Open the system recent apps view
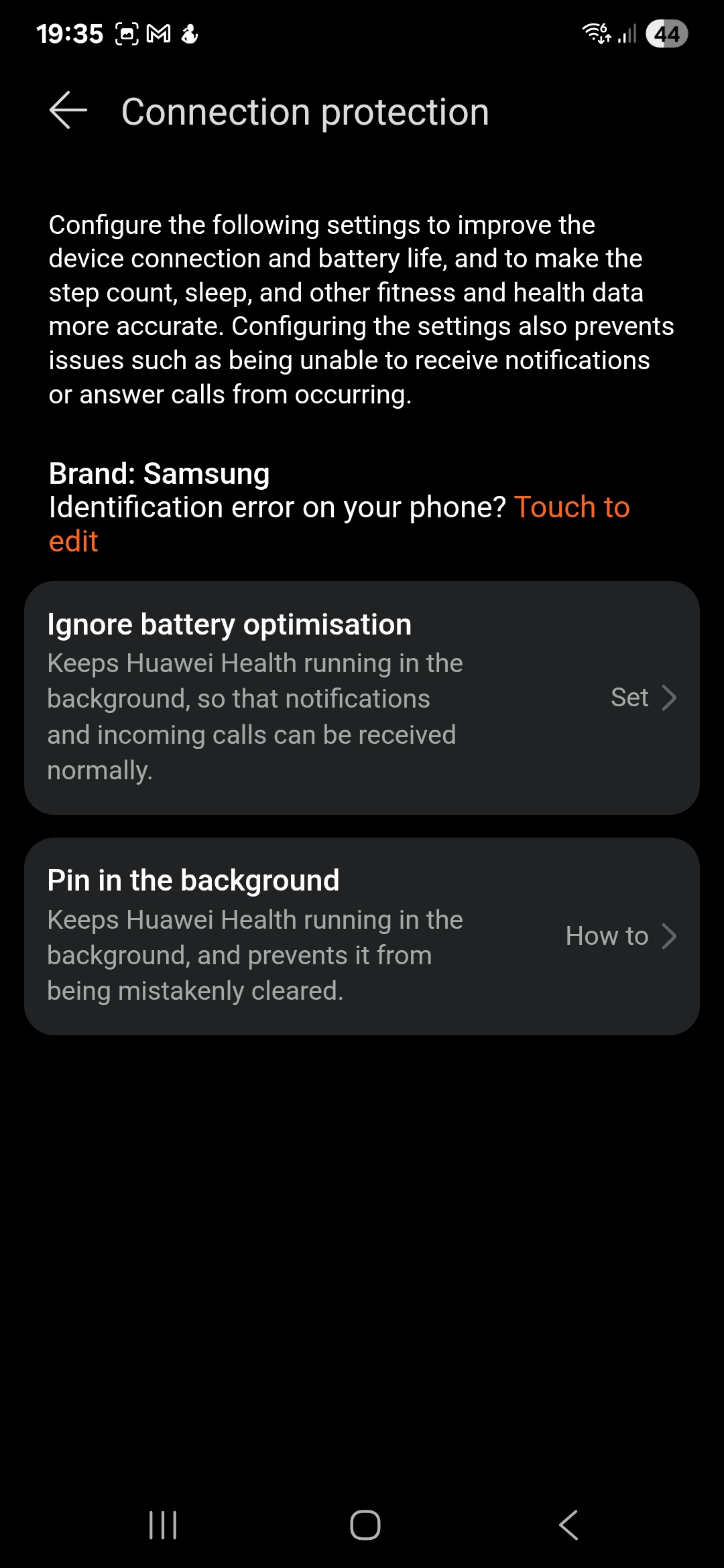 162,1525
